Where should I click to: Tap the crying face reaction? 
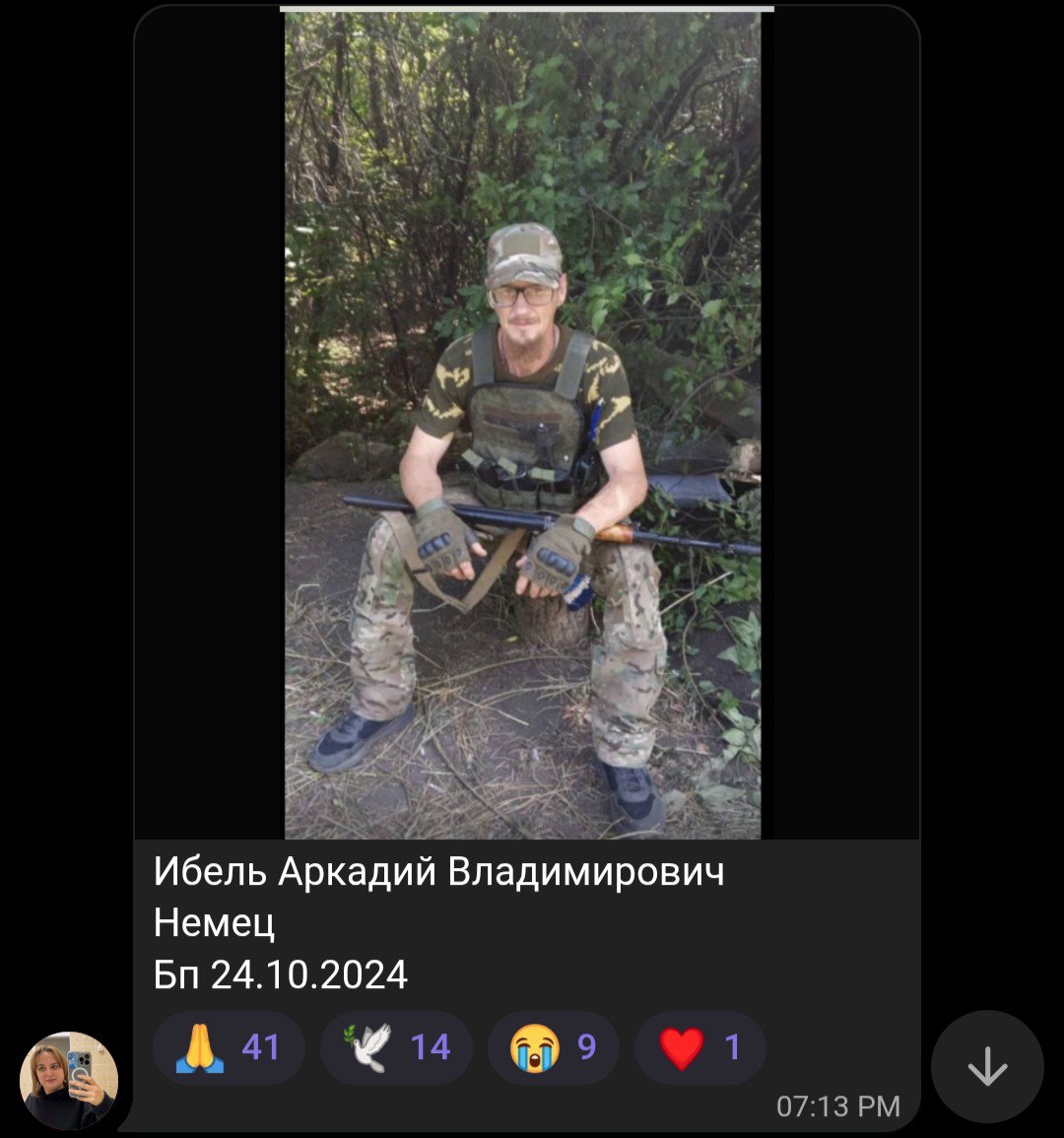coord(554,1047)
